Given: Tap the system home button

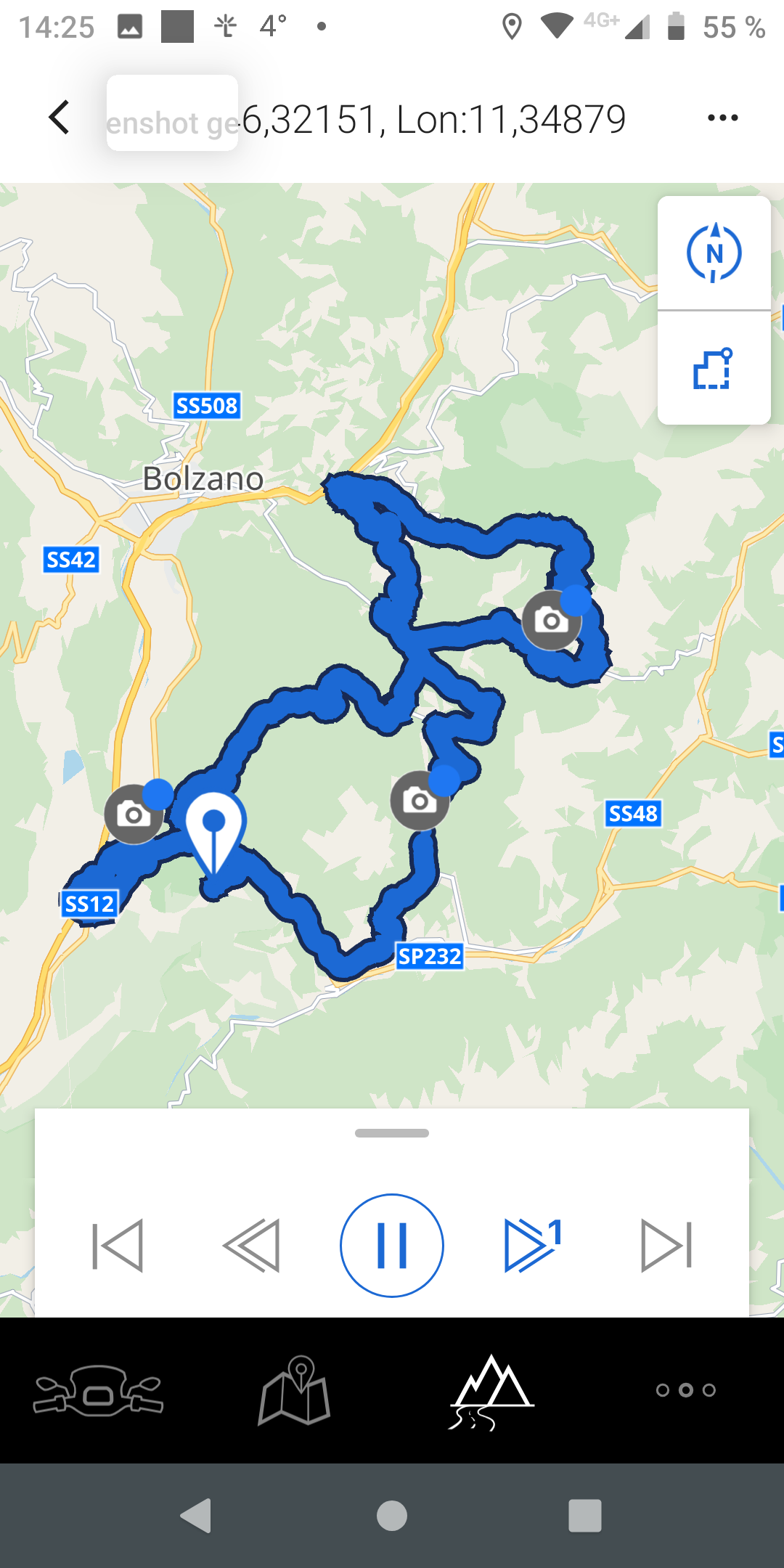Looking at the screenshot, I should tap(392, 1516).
